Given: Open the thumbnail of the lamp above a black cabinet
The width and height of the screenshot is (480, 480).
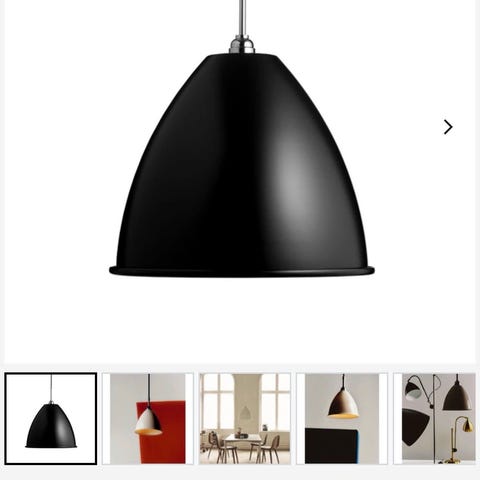Looking at the screenshot, I should (342, 419).
